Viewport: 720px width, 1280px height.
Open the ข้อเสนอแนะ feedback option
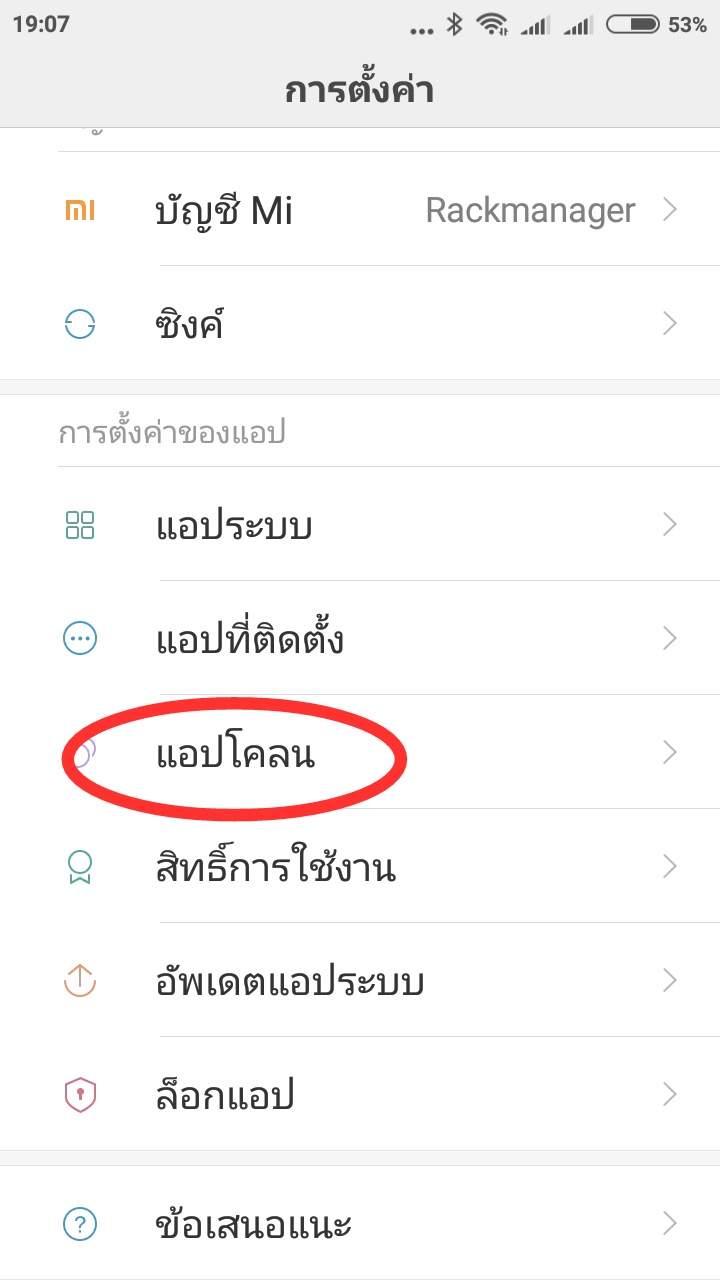[x=300, y=1222]
